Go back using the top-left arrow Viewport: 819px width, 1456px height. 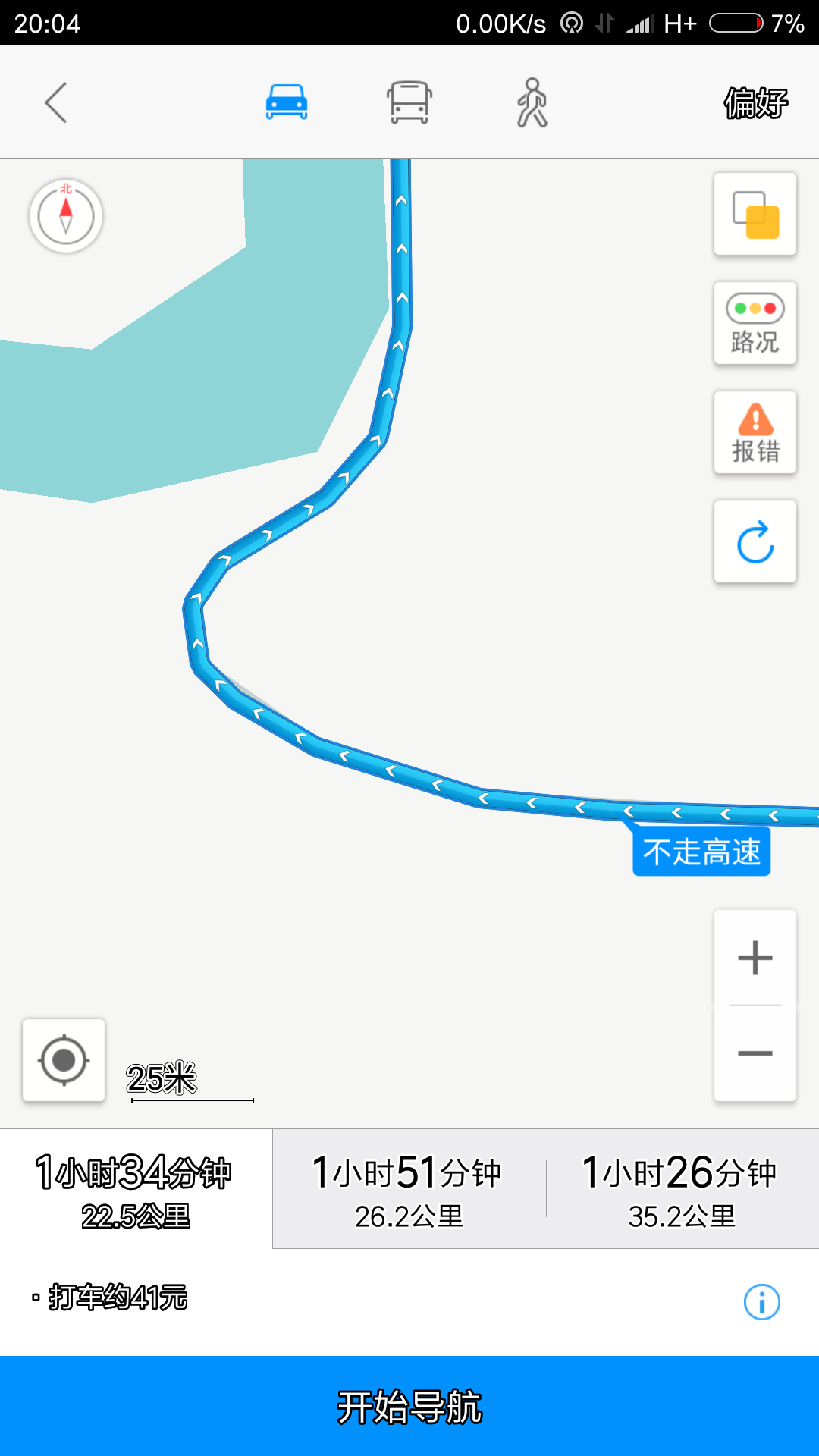pos(56,102)
